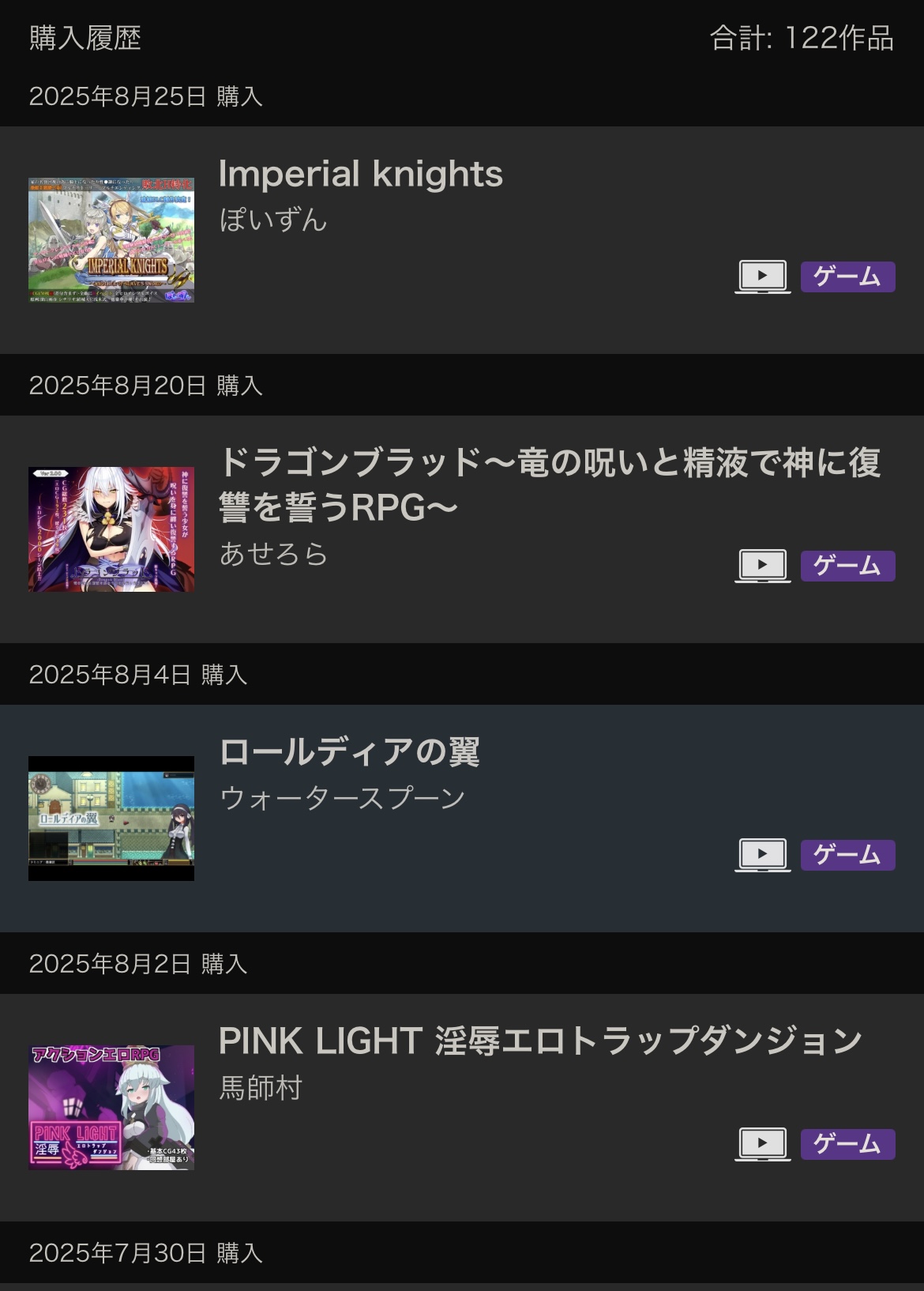Tap the play icon for Imperial knights
The height and width of the screenshot is (1291, 924).
click(x=762, y=277)
